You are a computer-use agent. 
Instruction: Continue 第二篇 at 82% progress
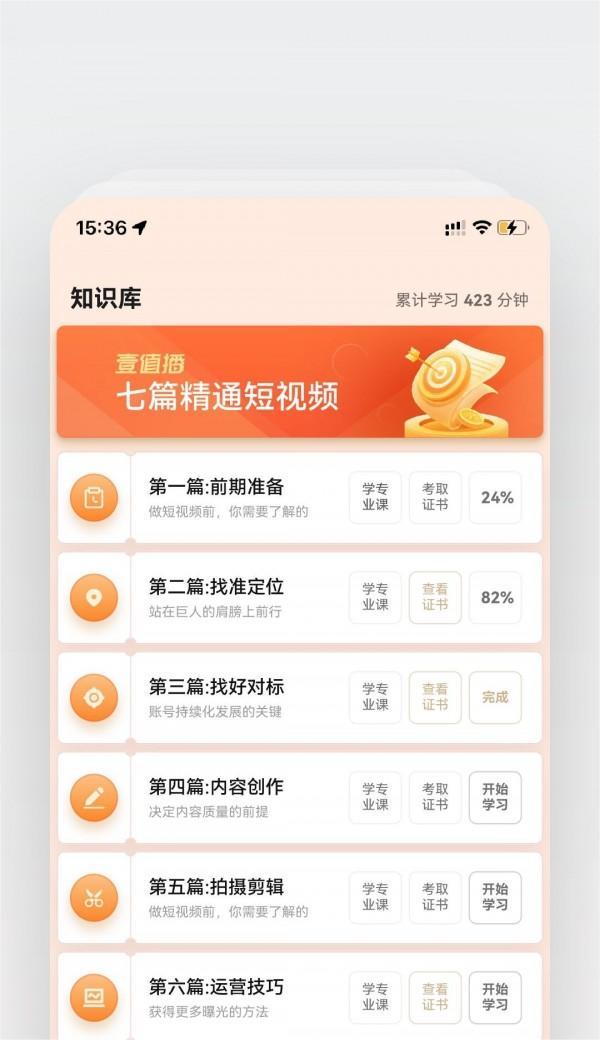coord(496,597)
